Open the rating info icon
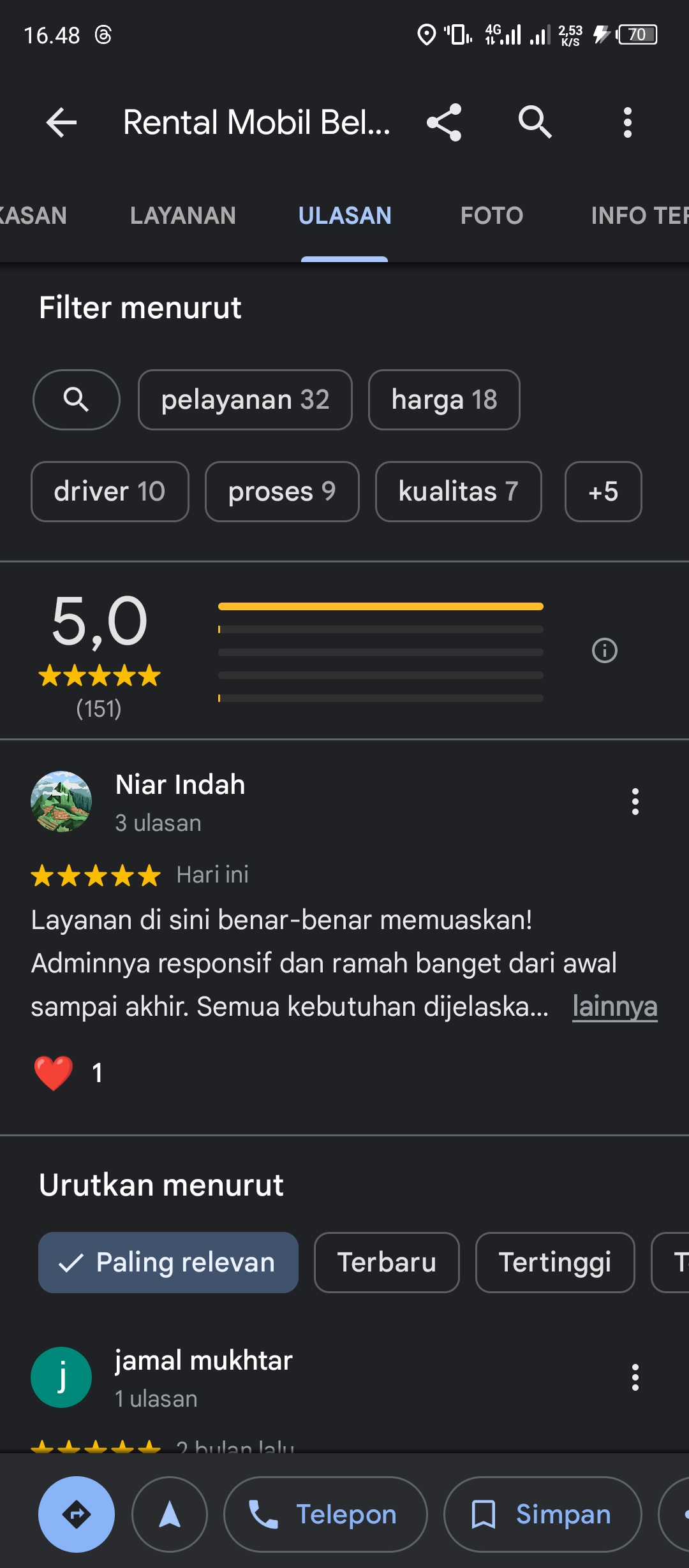Image resolution: width=689 pixels, height=1568 pixels. 605,650
